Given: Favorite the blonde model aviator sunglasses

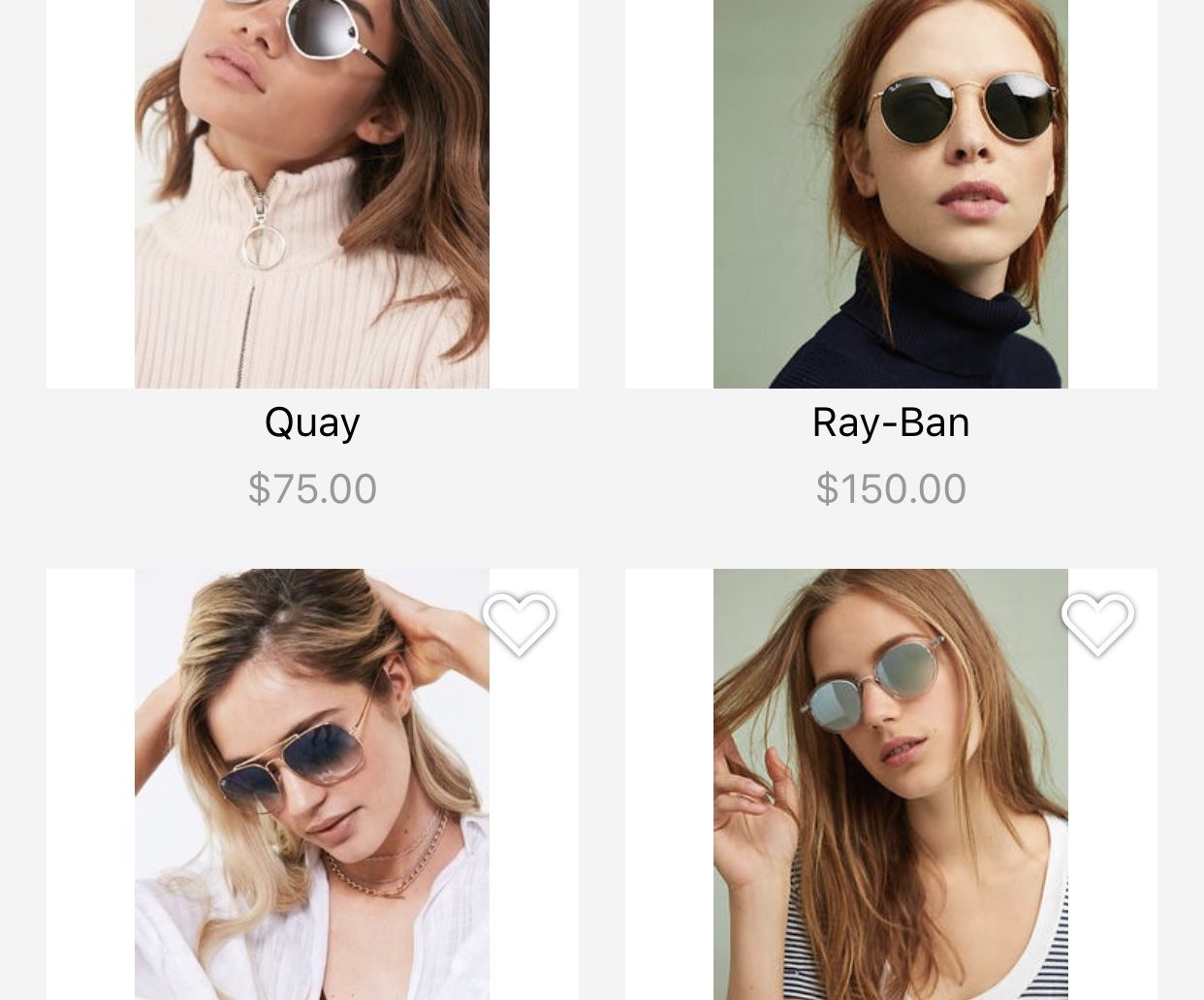Looking at the screenshot, I should [x=520, y=623].
